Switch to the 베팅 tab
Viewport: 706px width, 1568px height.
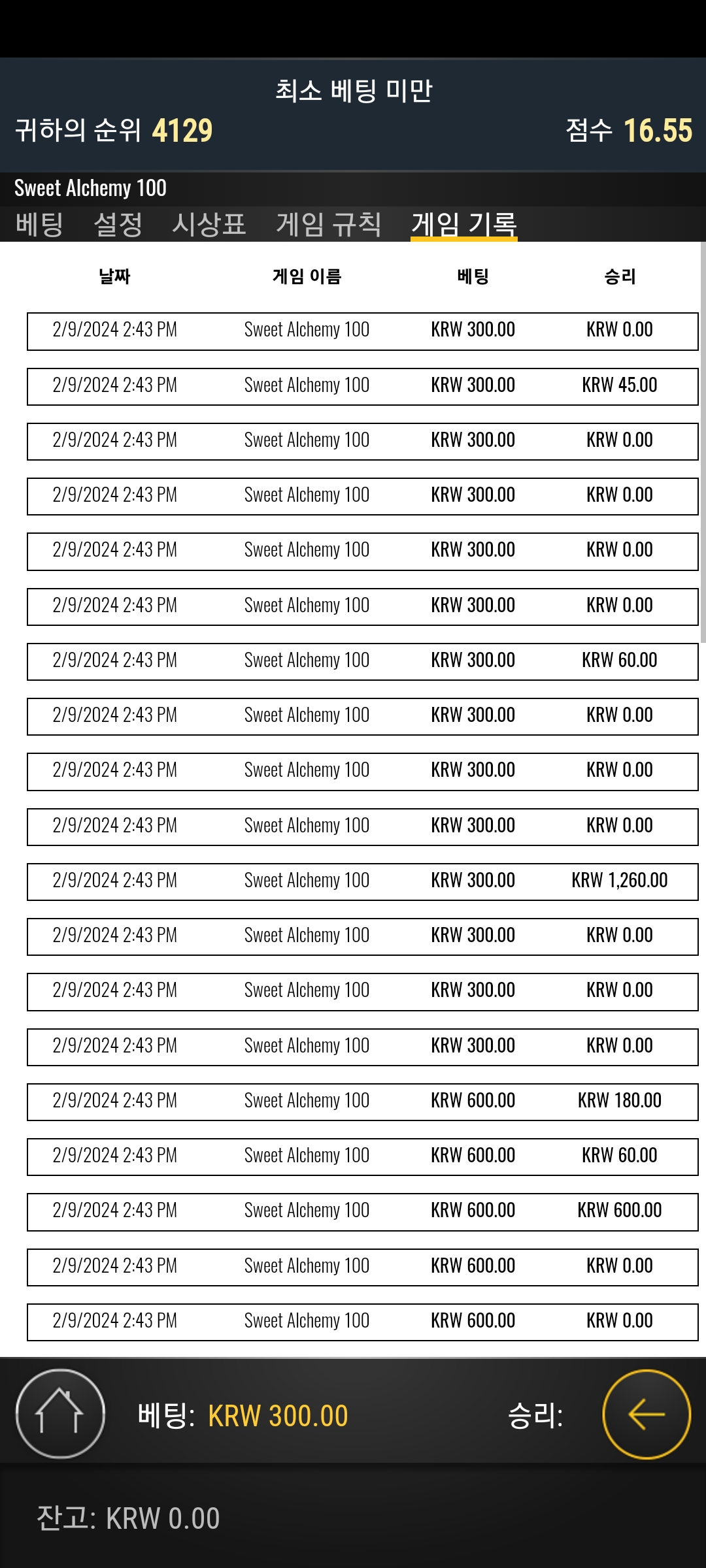(39, 224)
